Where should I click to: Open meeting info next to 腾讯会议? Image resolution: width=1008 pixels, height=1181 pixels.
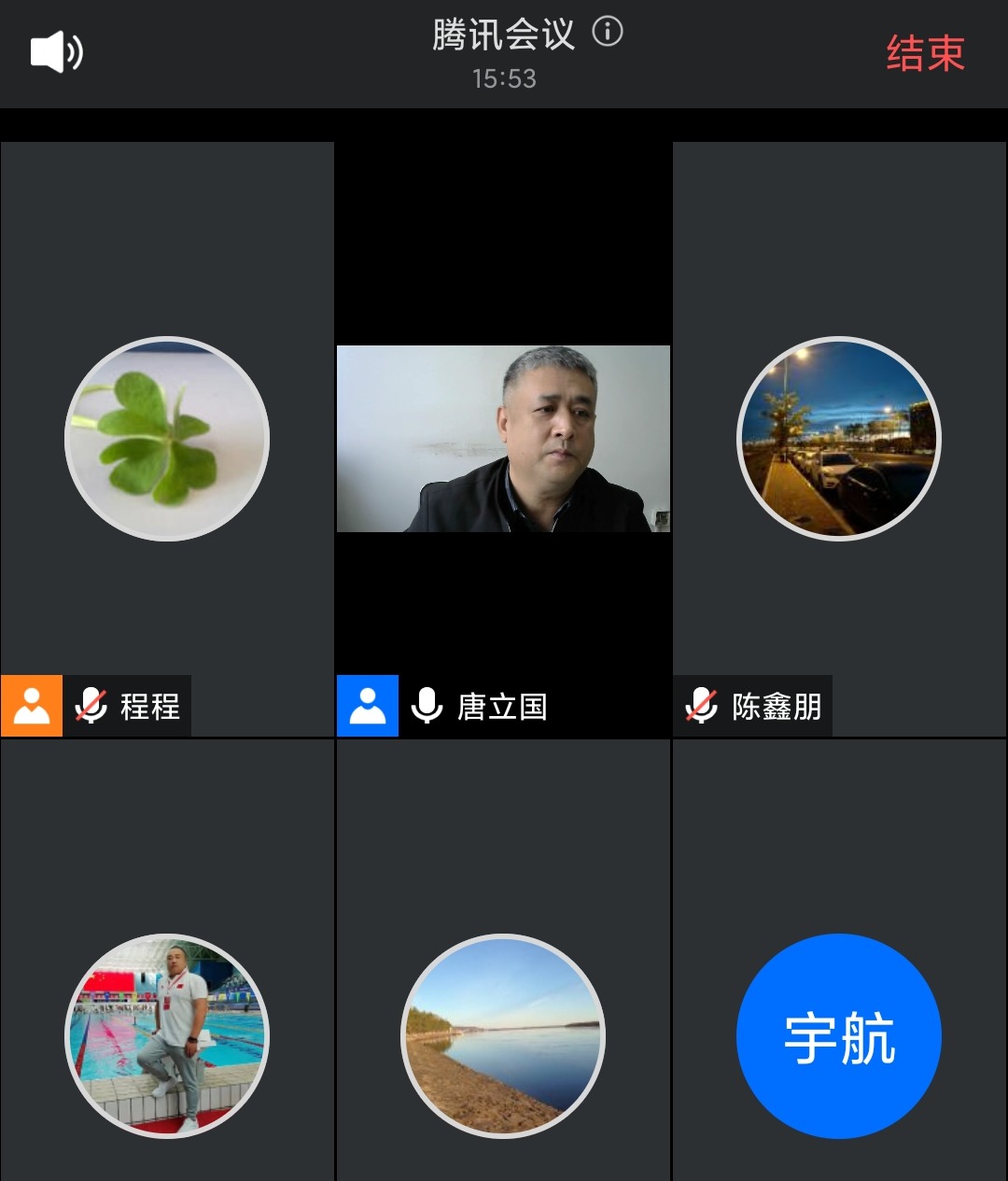608,33
